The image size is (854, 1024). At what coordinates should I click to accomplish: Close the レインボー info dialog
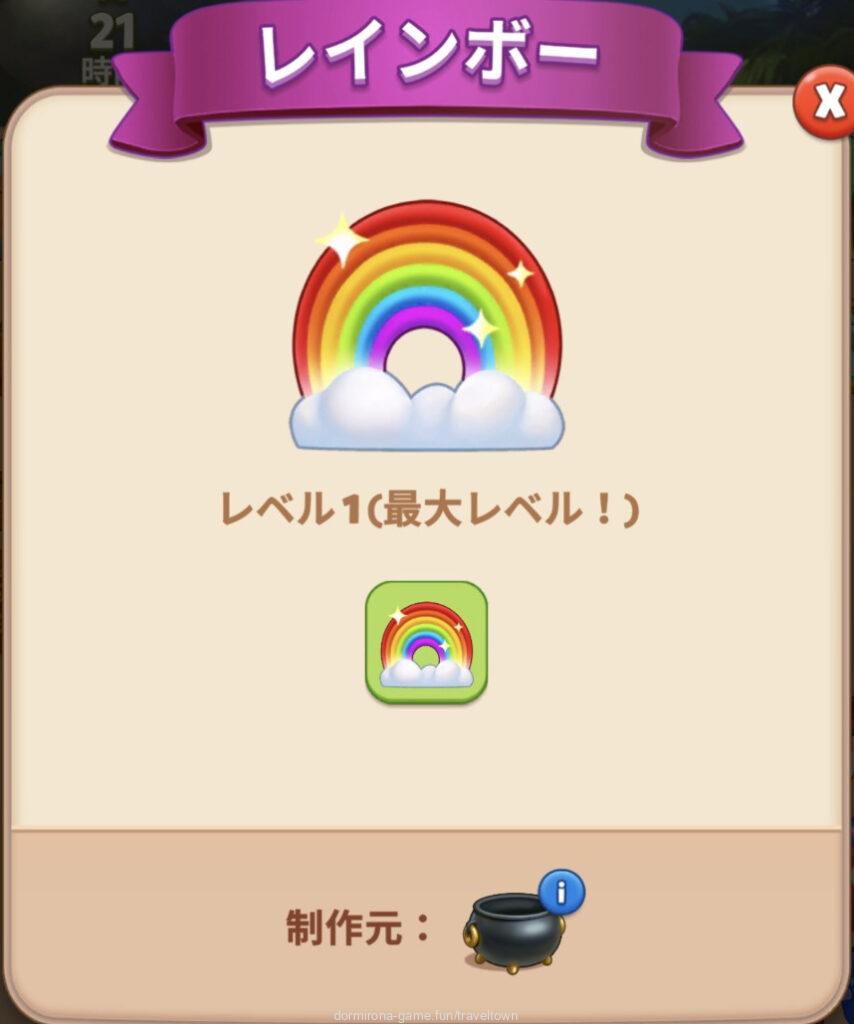pyautogui.click(x=826, y=102)
